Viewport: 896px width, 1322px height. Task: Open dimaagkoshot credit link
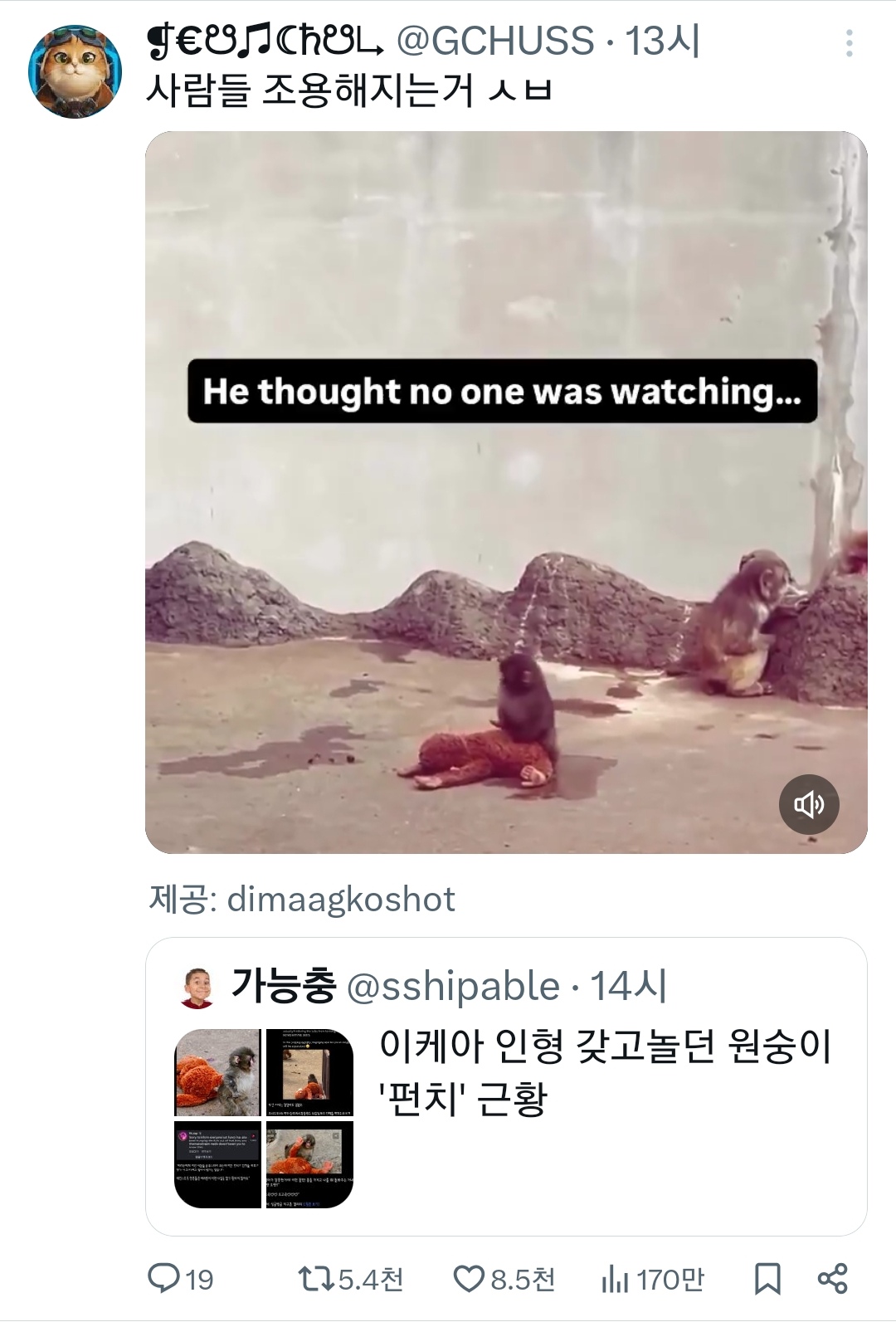341,900
